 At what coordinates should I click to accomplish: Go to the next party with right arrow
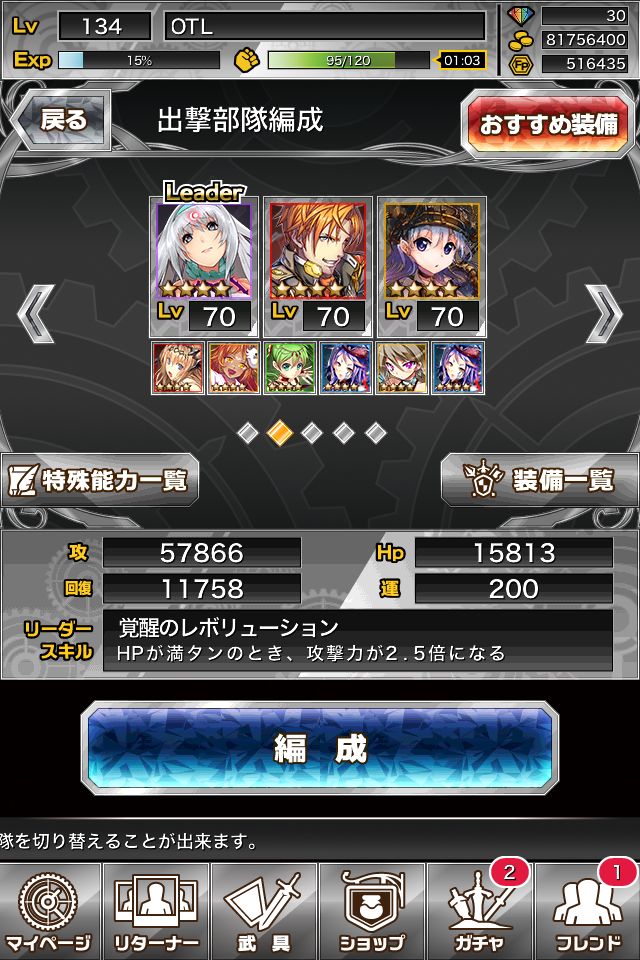(604, 314)
